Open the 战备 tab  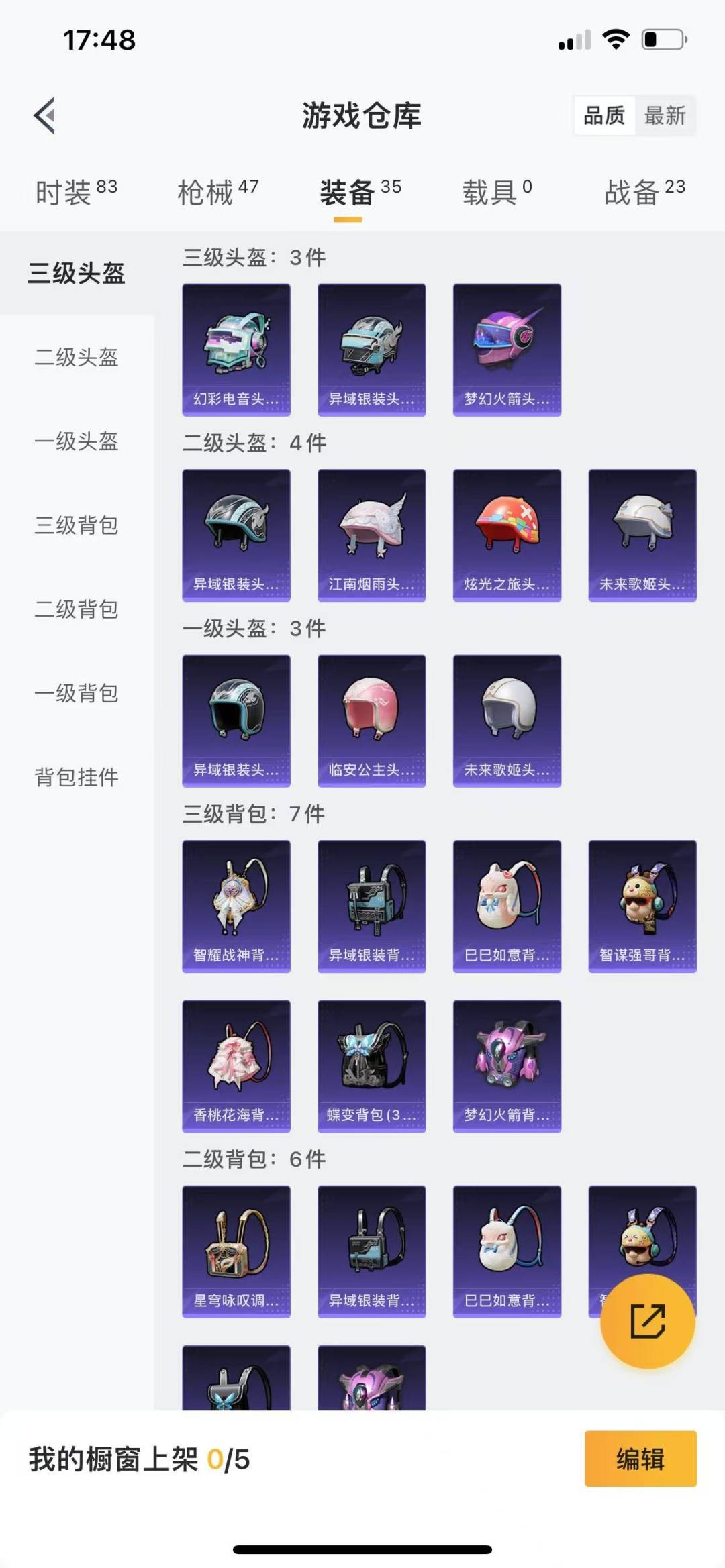click(644, 193)
